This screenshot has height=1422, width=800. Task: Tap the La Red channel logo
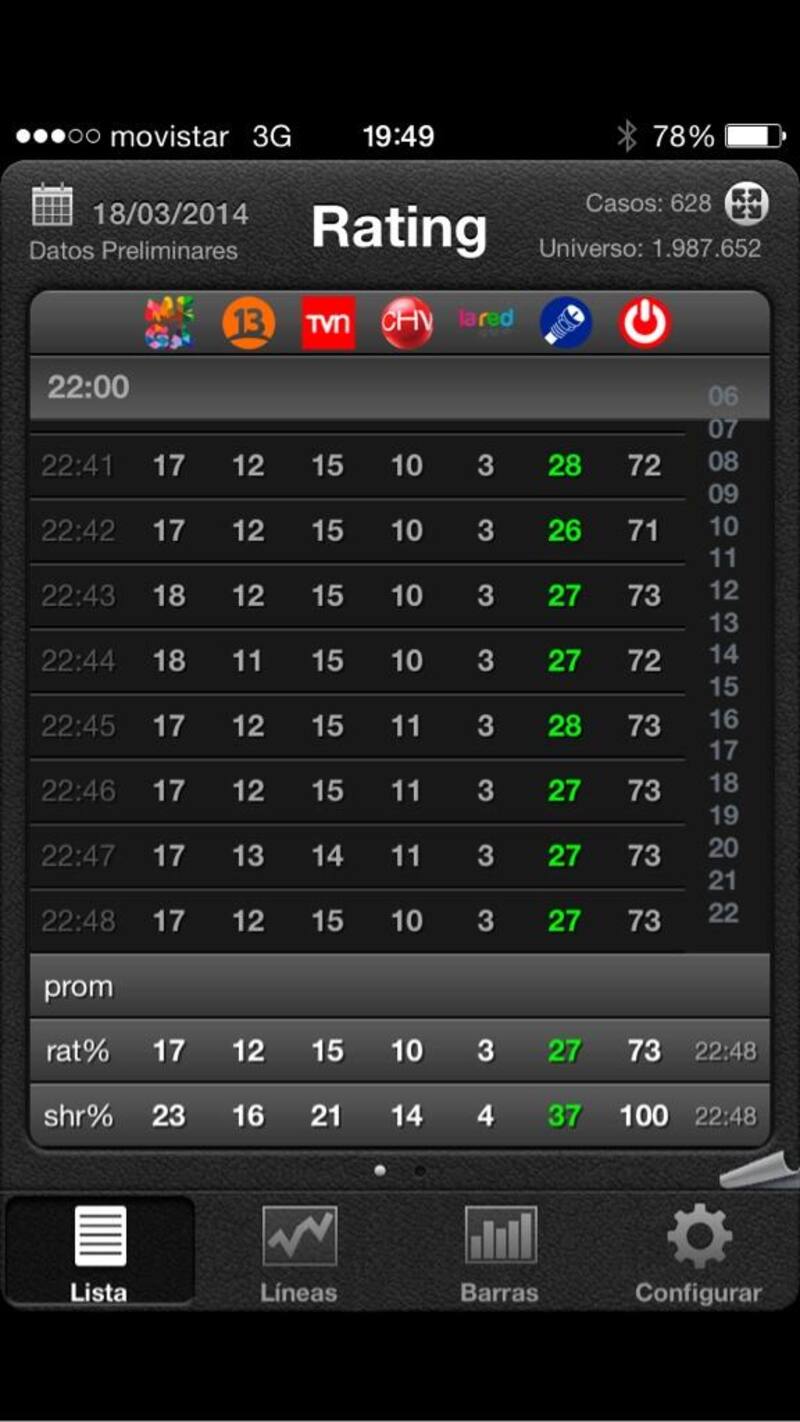[x=485, y=322]
